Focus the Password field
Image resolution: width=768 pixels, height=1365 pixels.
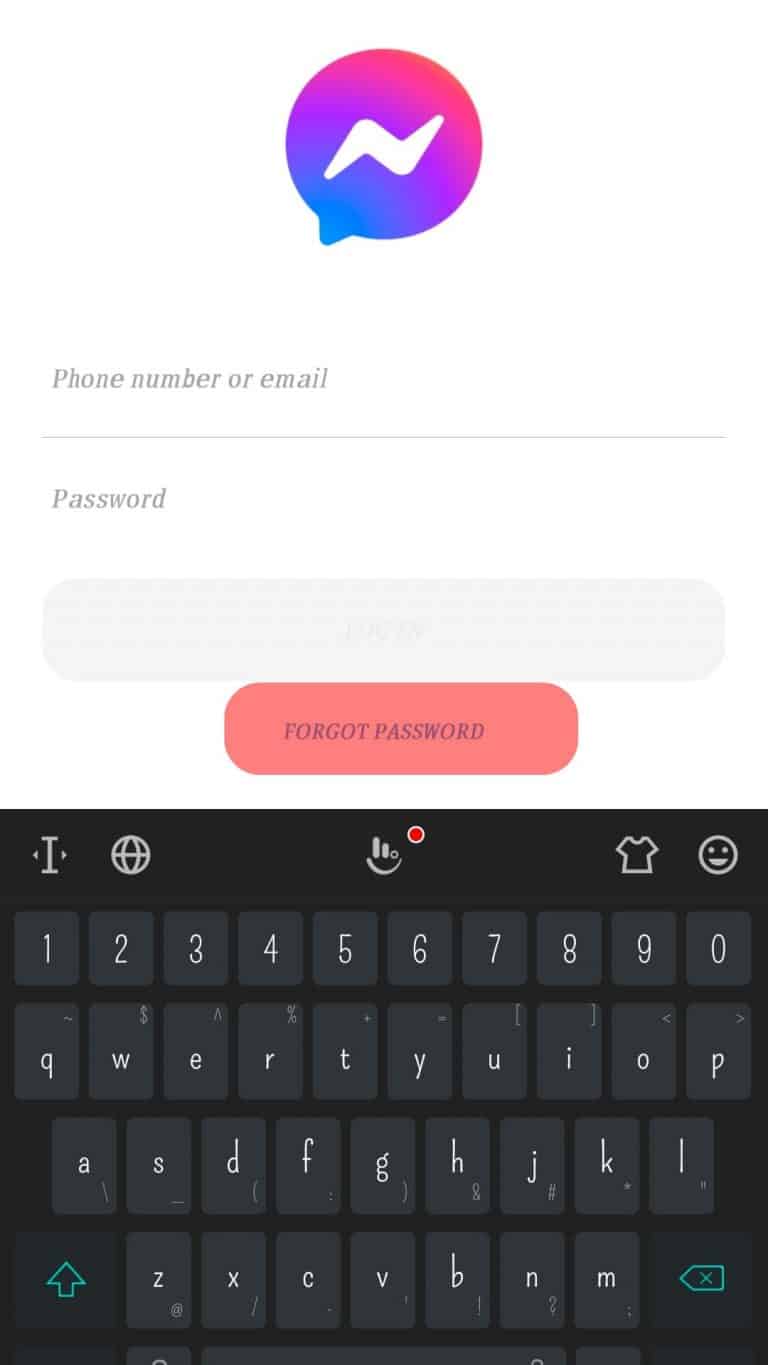[x=384, y=499]
